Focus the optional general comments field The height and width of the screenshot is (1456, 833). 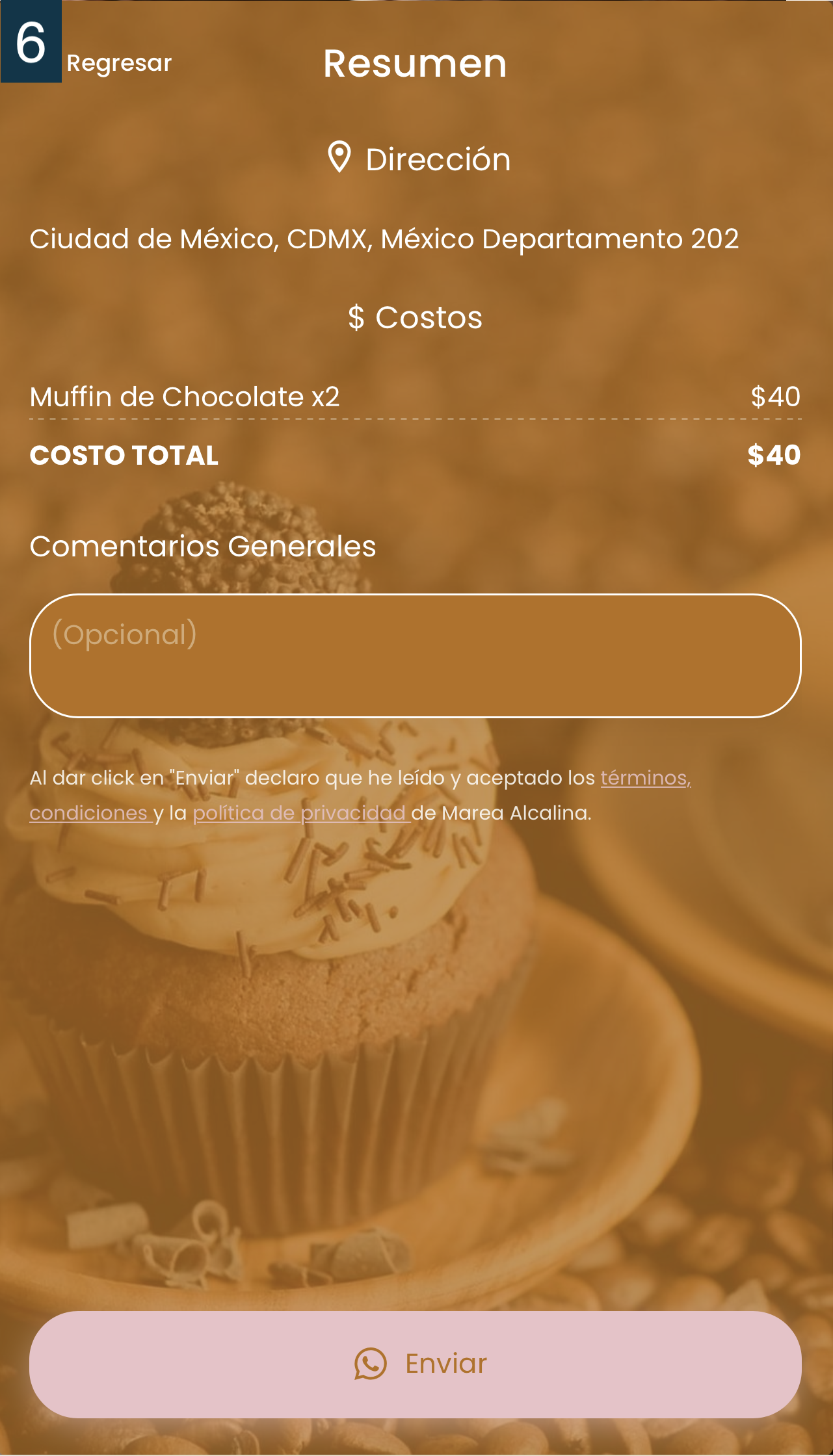pyautogui.click(x=415, y=655)
